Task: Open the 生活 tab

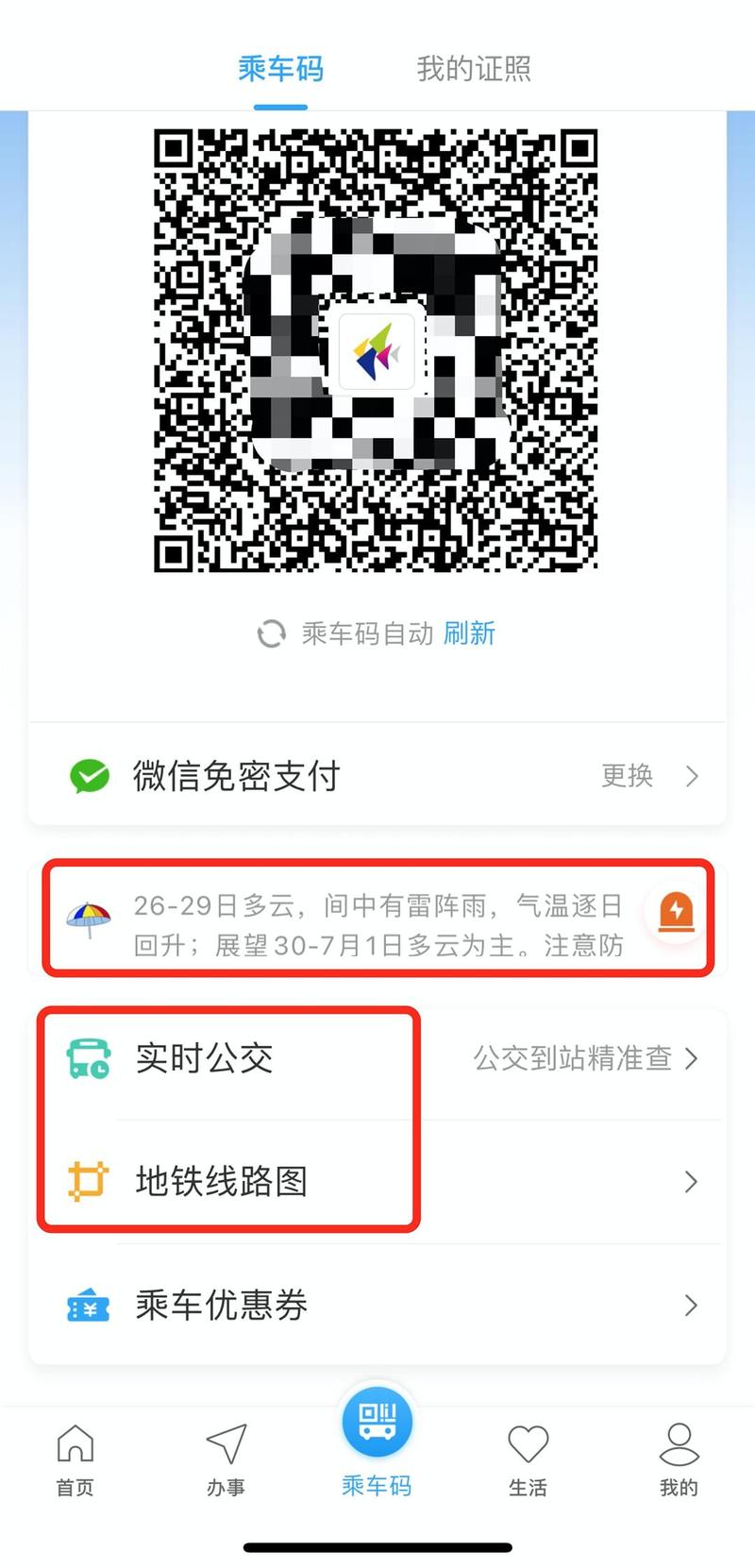Action: 528,1459
